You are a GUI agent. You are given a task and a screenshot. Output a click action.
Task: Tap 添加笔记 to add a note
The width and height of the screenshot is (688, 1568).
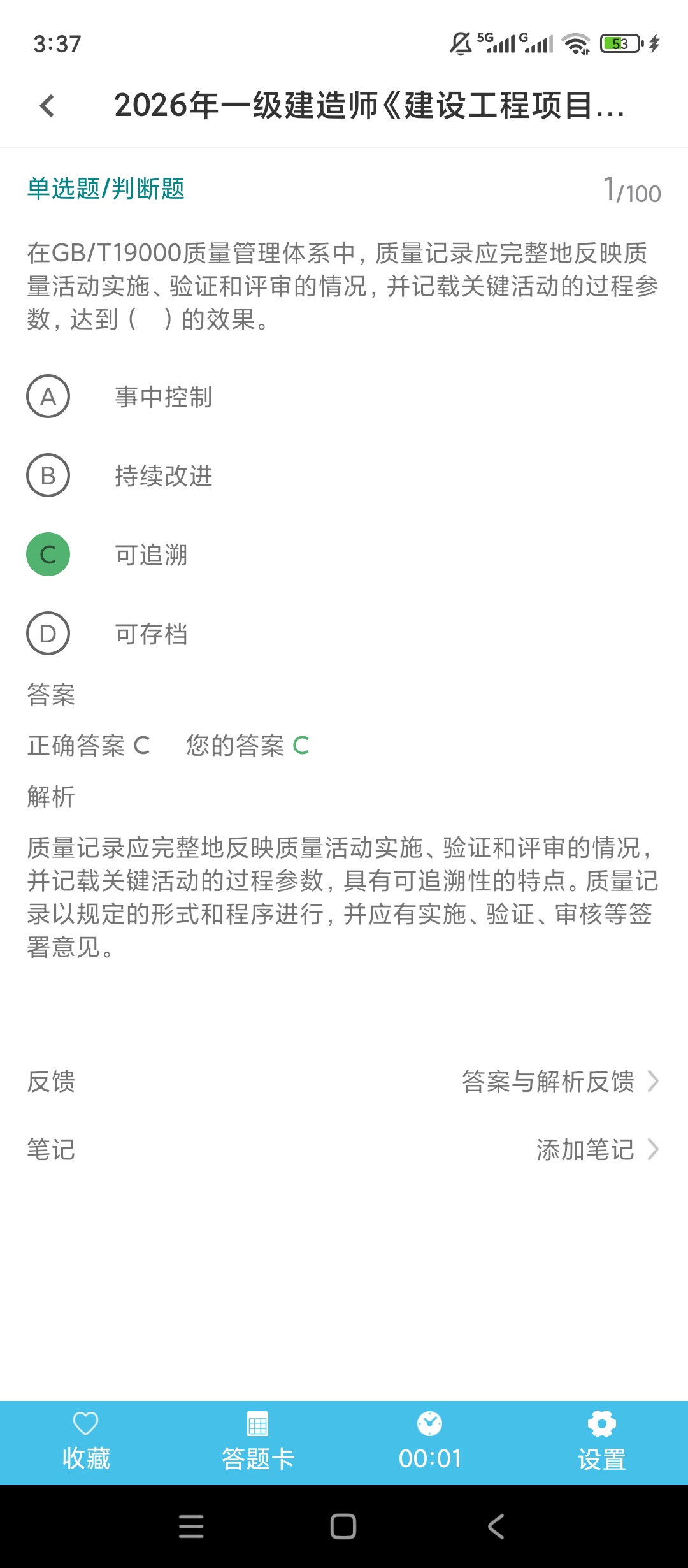click(598, 1150)
